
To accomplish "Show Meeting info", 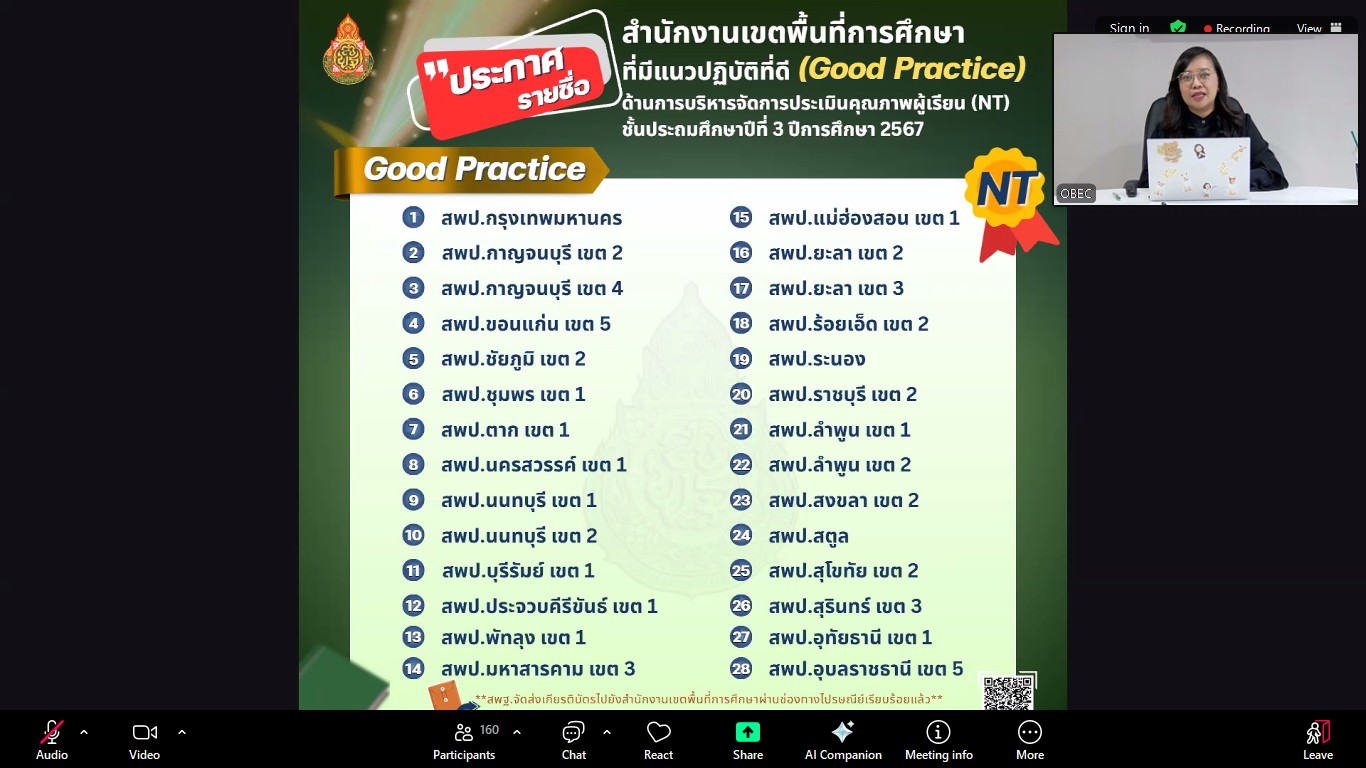I will [938, 741].
